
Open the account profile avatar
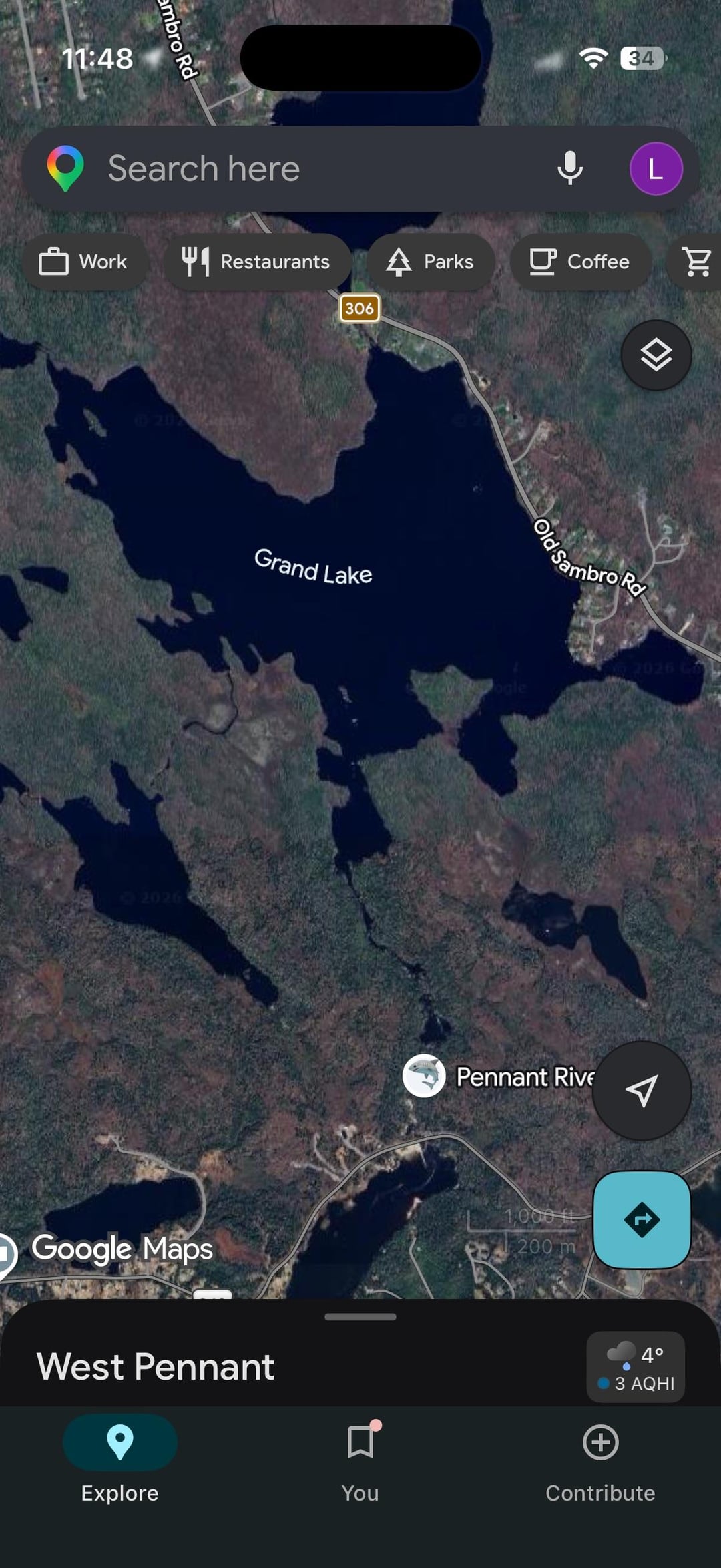pyautogui.click(x=656, y=168)
